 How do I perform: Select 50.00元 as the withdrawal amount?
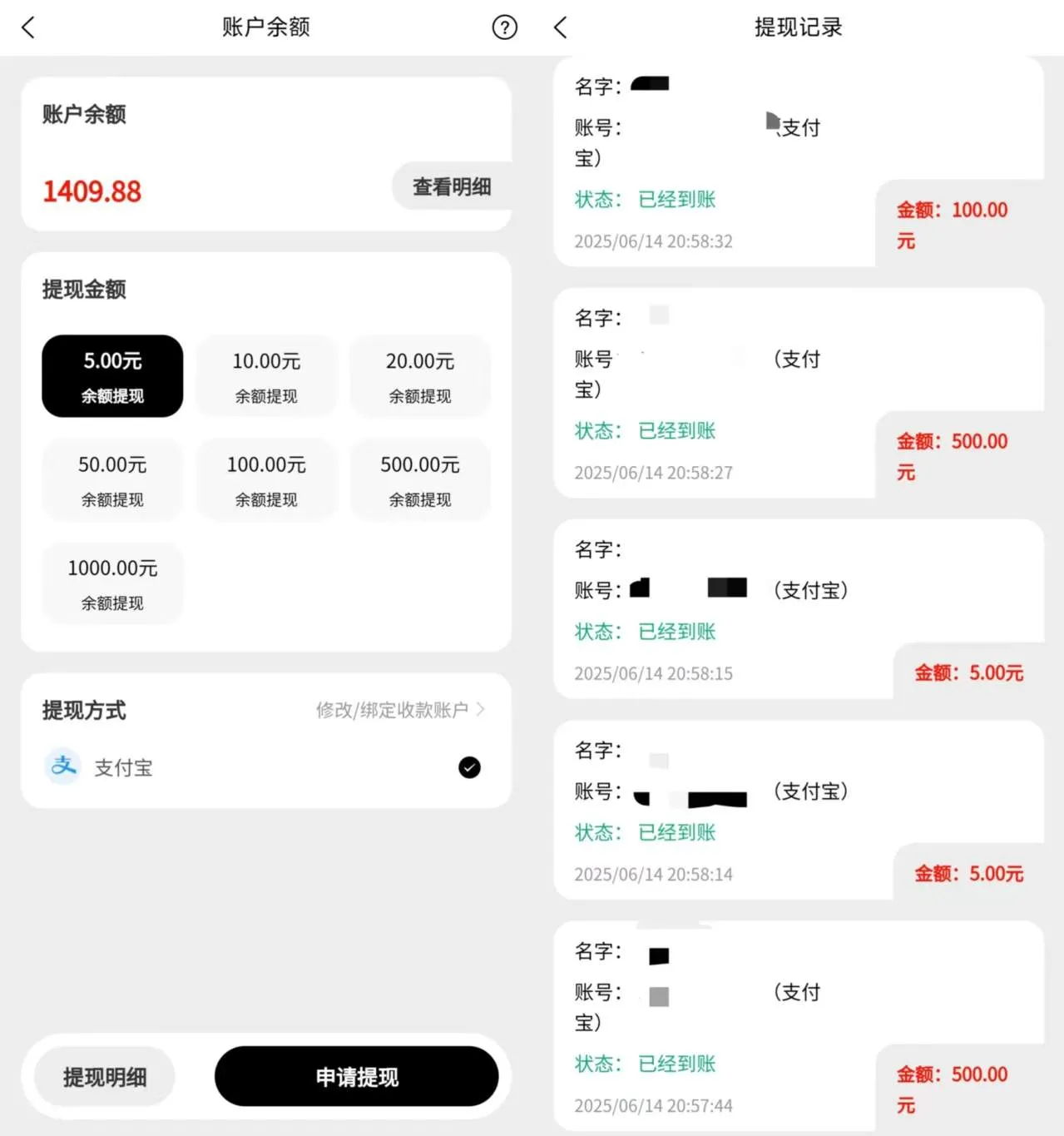(x=112, y=479)
